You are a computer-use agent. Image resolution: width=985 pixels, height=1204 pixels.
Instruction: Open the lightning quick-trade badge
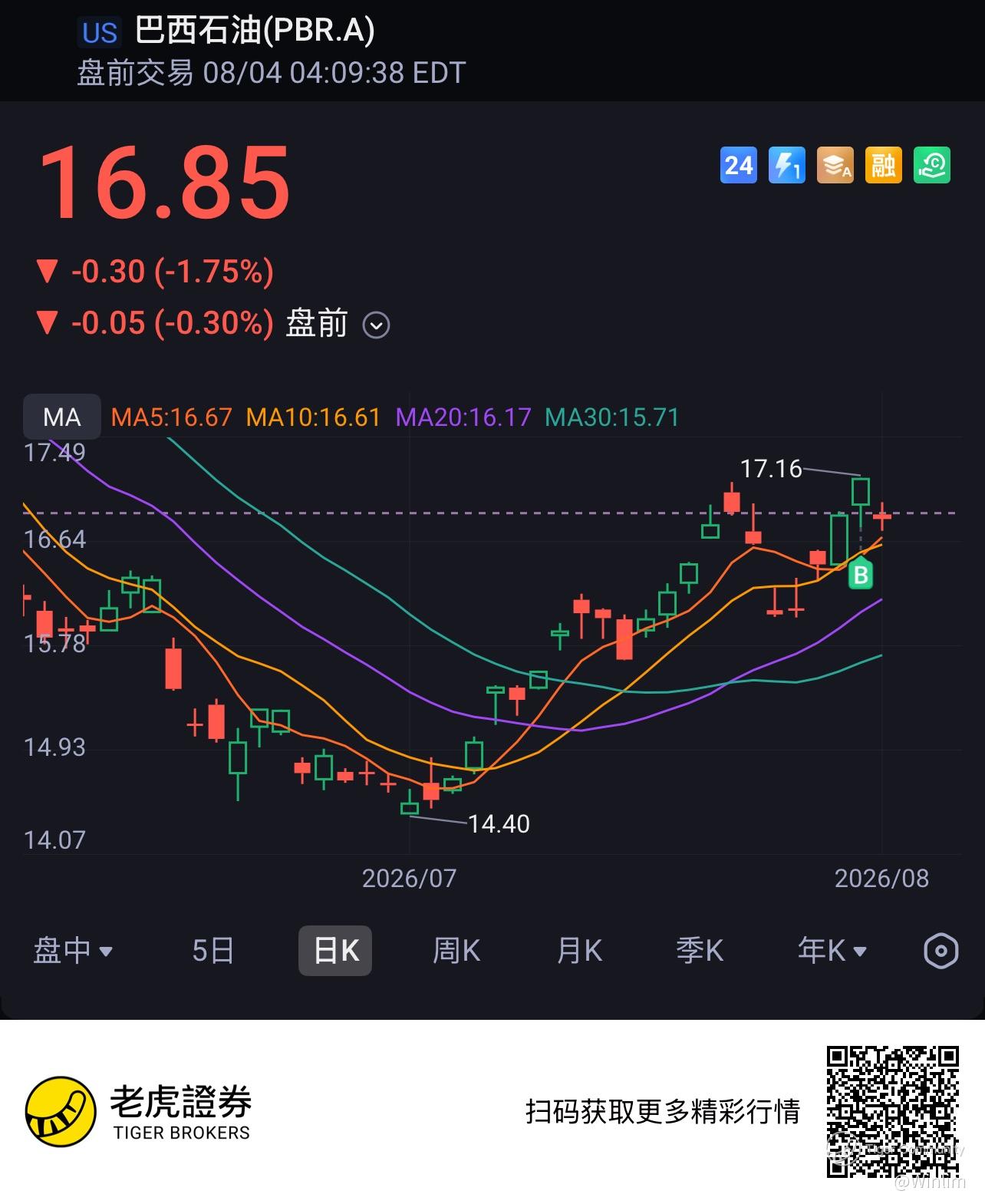pos(787,165)
